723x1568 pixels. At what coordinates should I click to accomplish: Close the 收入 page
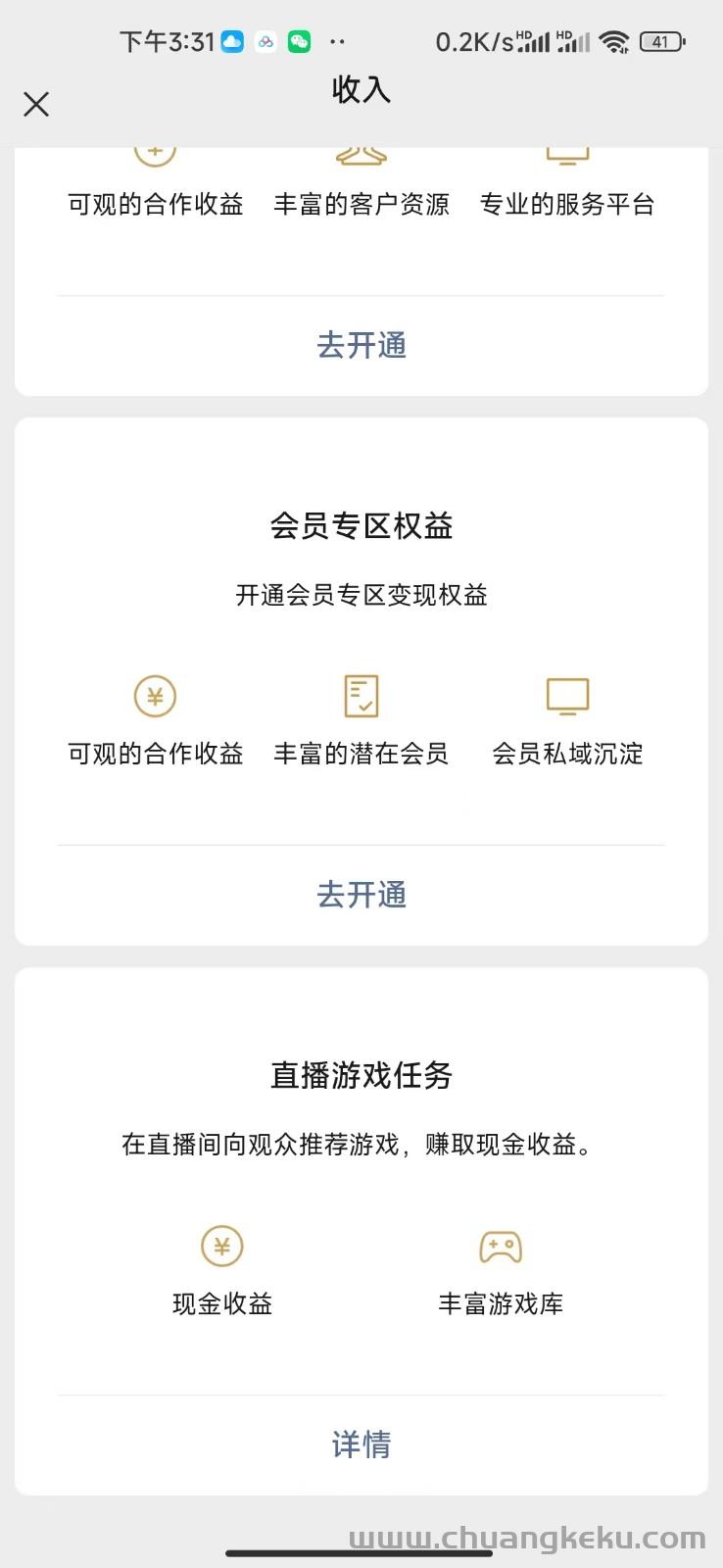36,104
